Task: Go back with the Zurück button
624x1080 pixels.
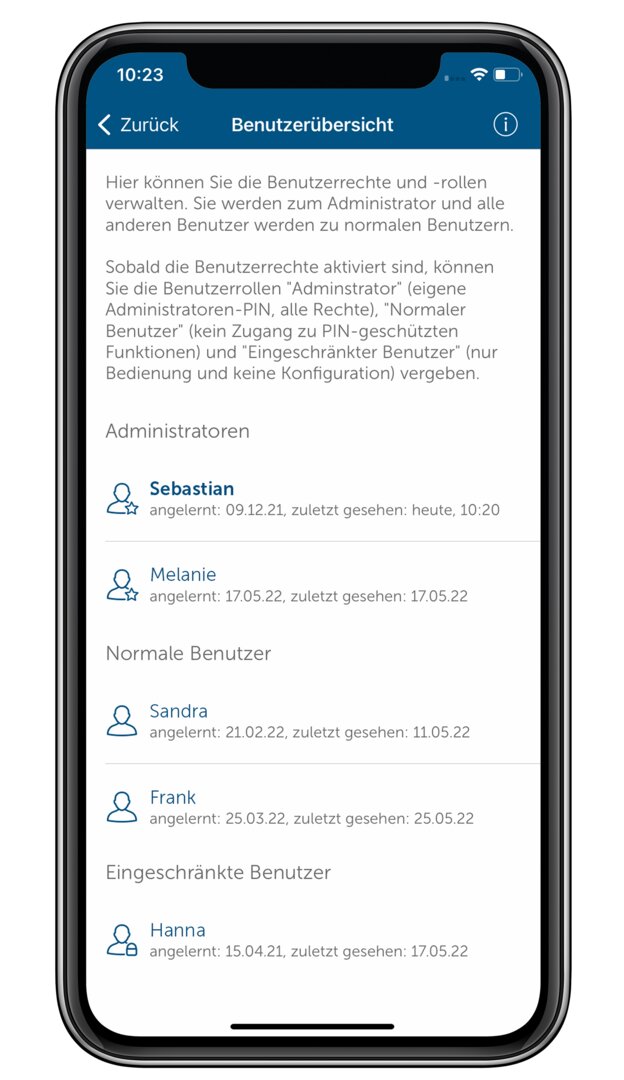Action: pos(138,125)
